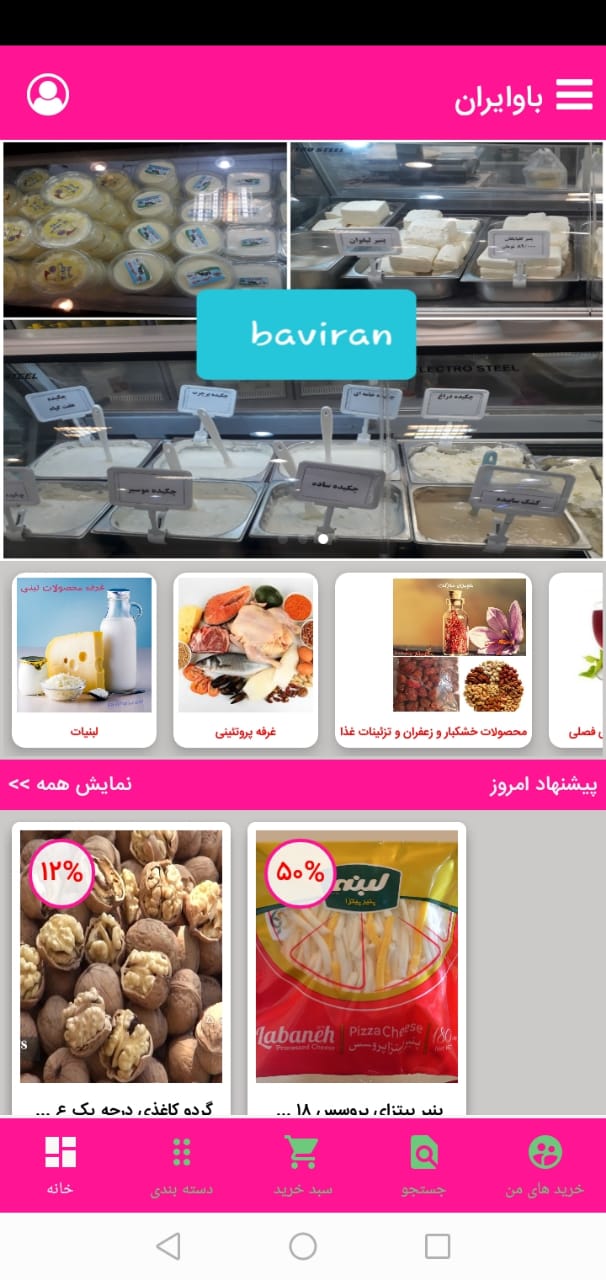Tap نمایش همه to show all offers
Screen dimensions: 606x1280
[x=70, y=784]
